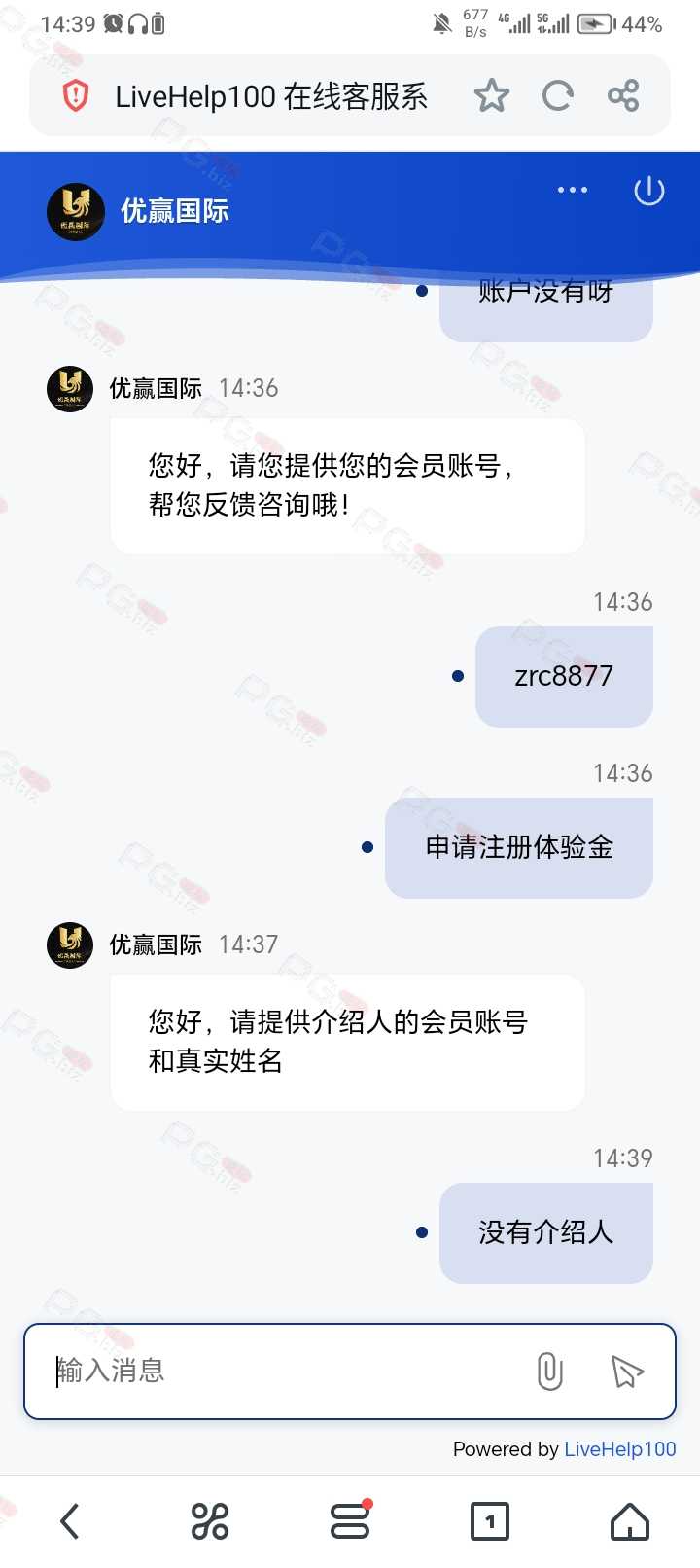
Task: Share this page from the address bar
Action: click(x=623, y=95)
